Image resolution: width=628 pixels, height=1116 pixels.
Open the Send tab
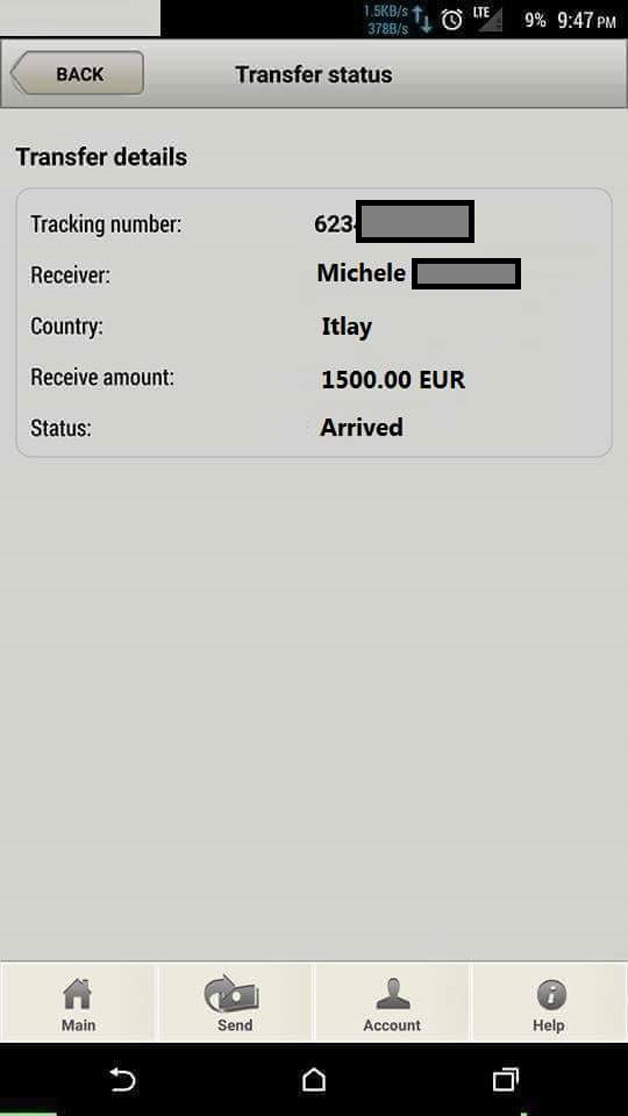coord(234,1003)
